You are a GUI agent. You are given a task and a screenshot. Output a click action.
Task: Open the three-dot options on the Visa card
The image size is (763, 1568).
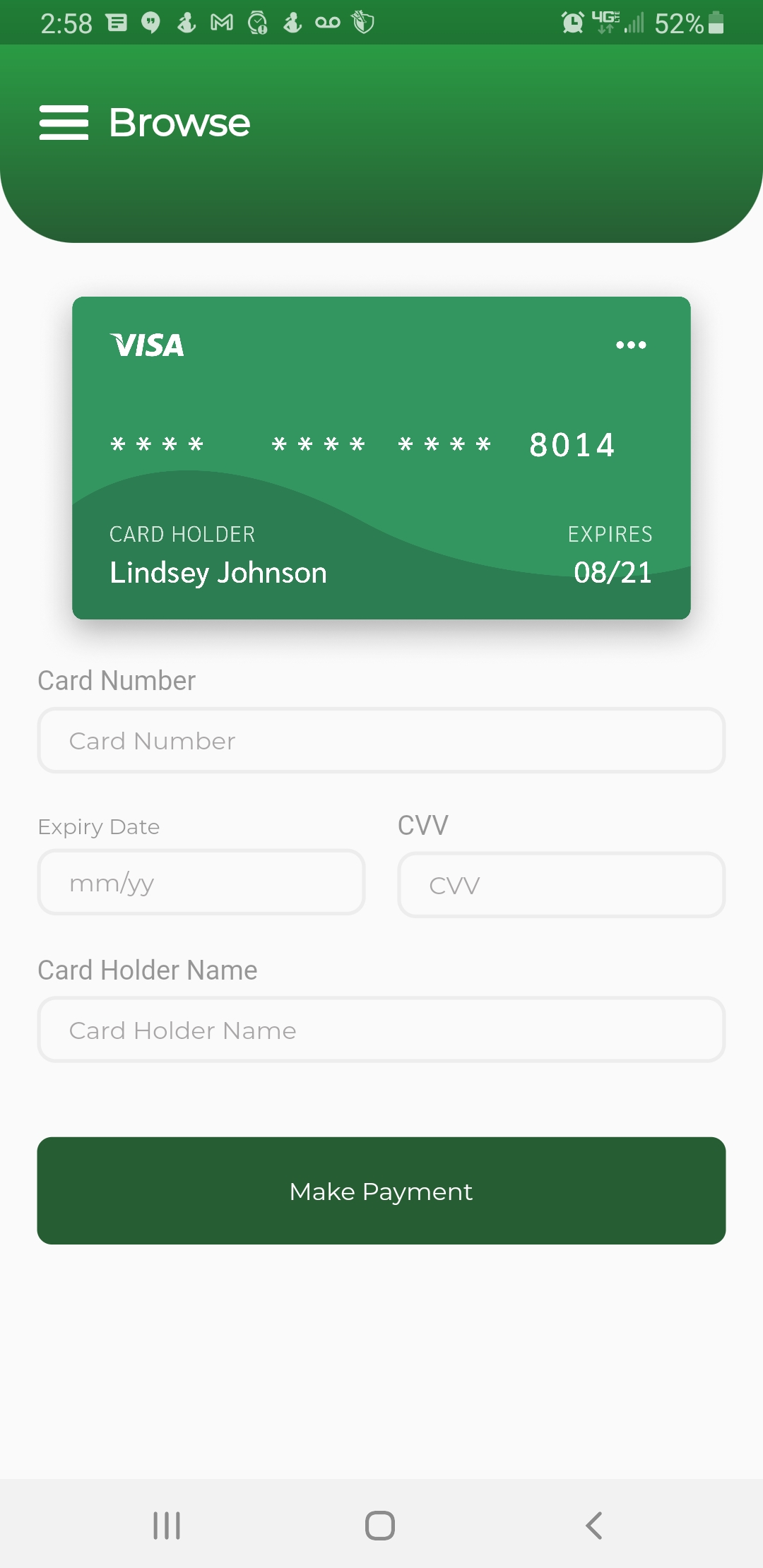coord(631,345)
